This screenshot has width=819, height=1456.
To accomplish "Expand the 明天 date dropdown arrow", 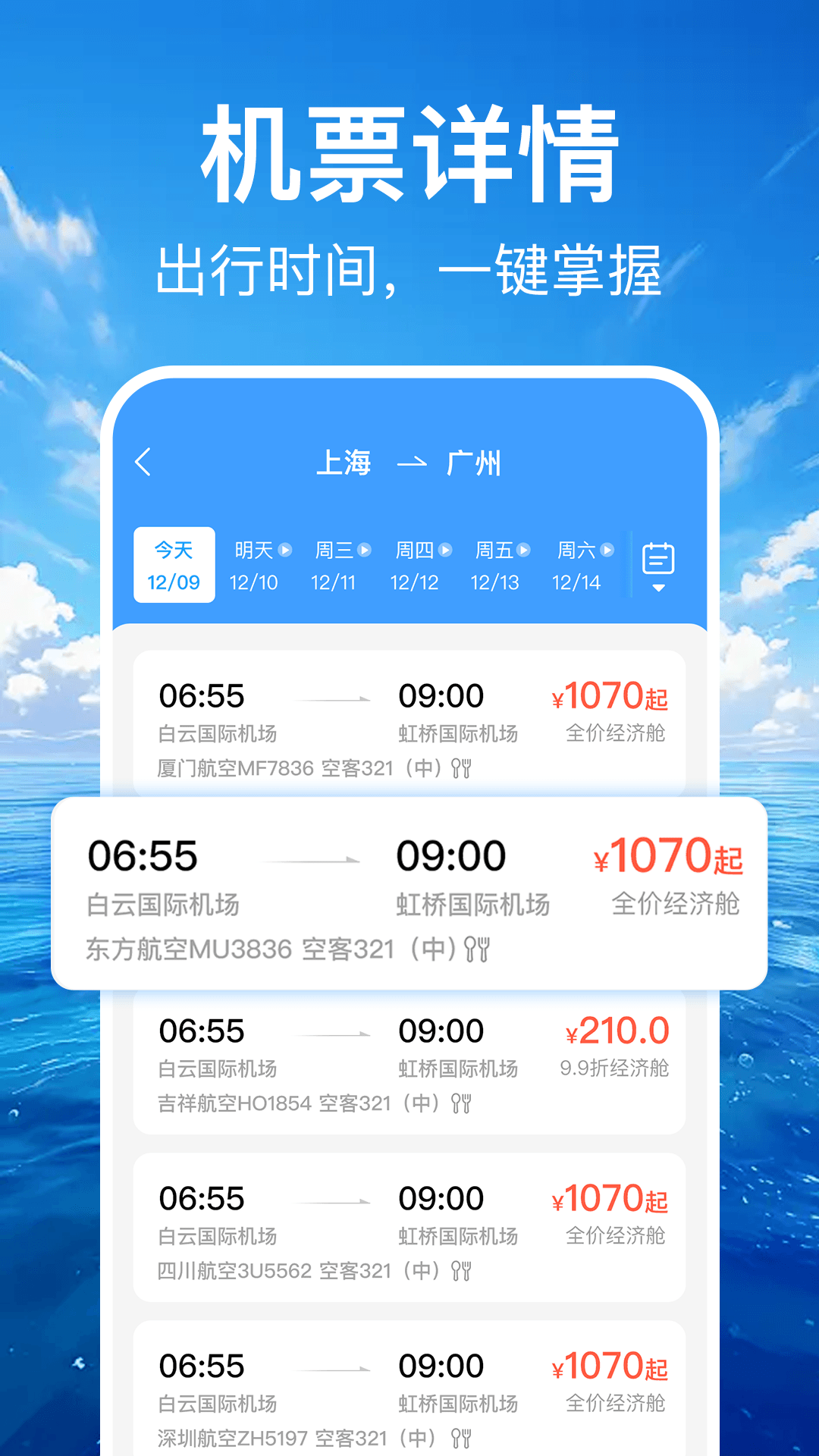I will 284,551.
